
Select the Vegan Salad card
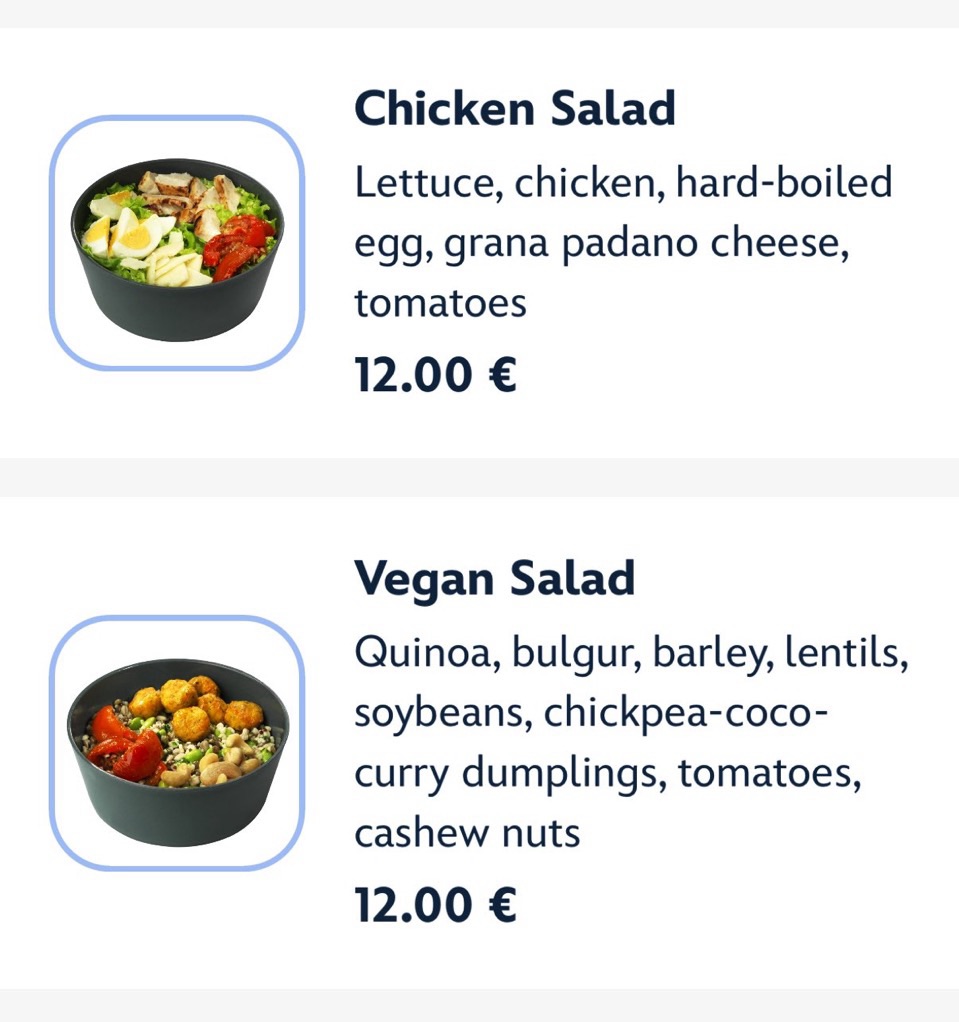(494, 579)
